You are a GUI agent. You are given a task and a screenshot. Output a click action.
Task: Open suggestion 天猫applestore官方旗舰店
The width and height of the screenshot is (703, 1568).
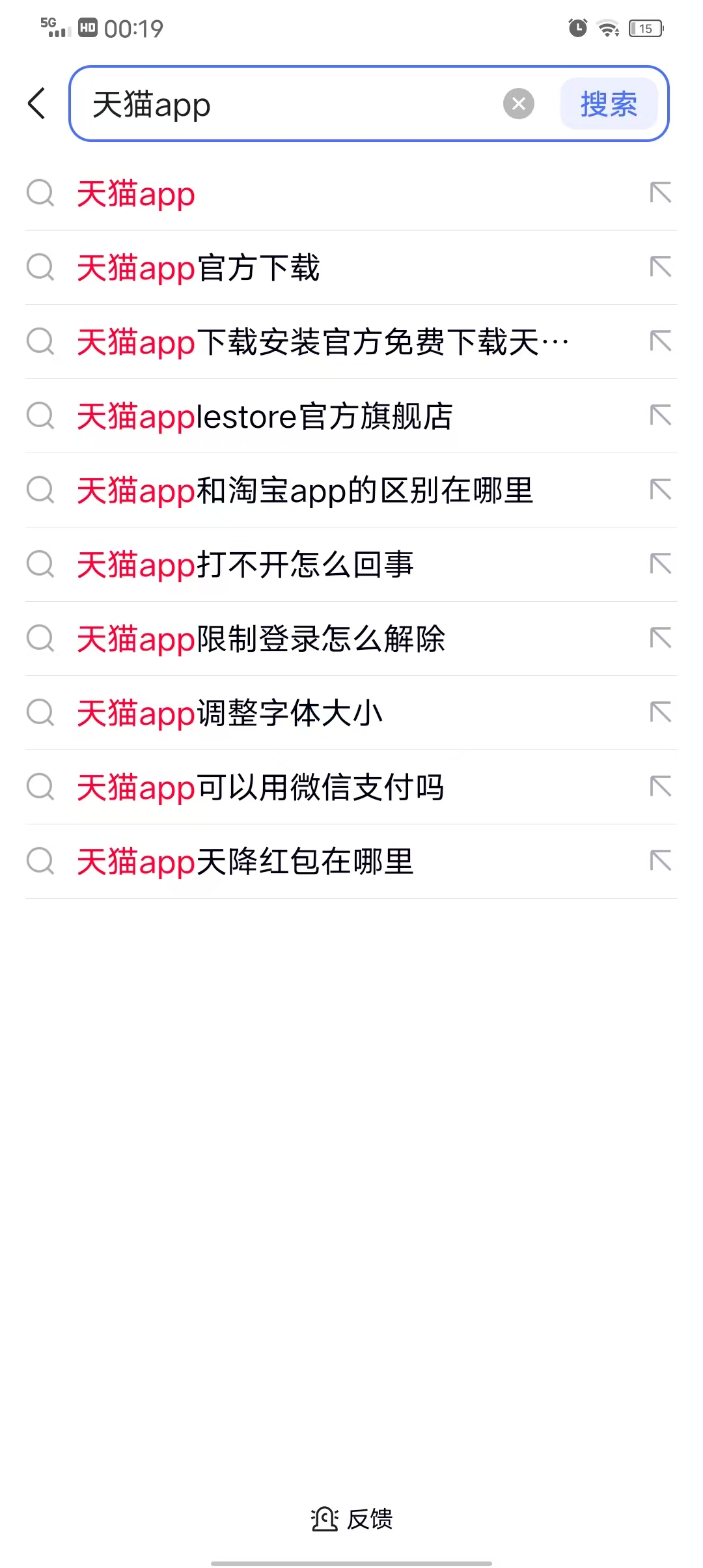pyautogui.click(x=351, y=416)
